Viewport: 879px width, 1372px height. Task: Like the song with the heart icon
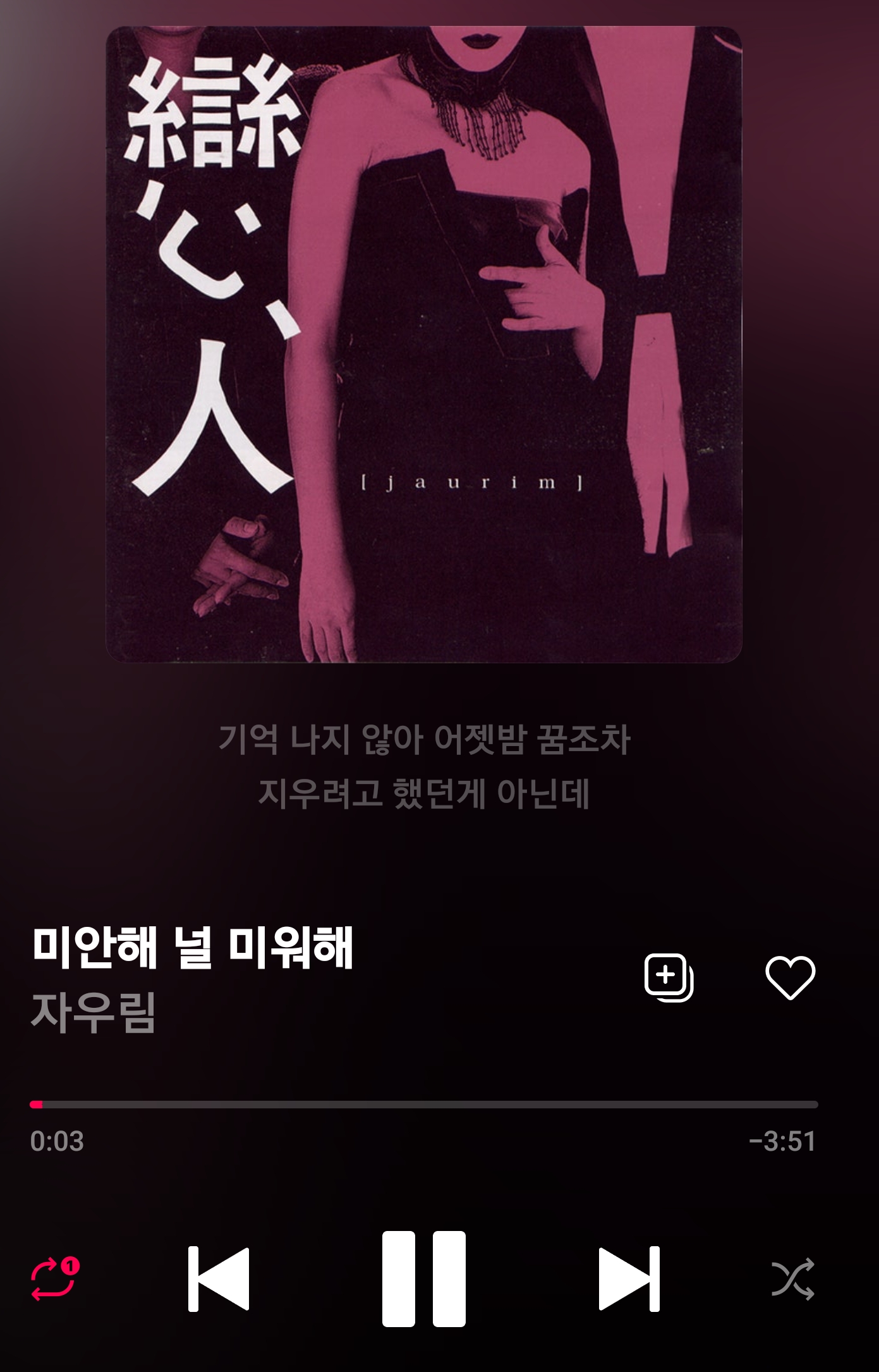790,977
